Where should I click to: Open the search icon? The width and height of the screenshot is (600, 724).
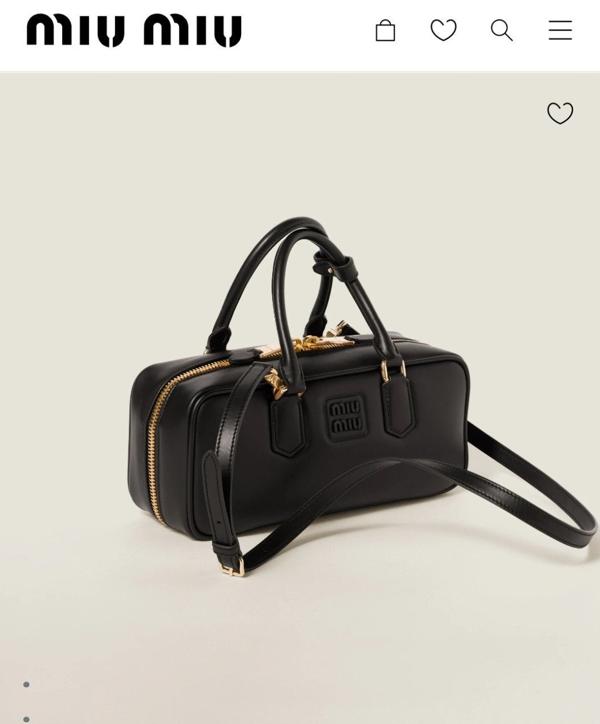pyautogui.click(x=501, y=31)
